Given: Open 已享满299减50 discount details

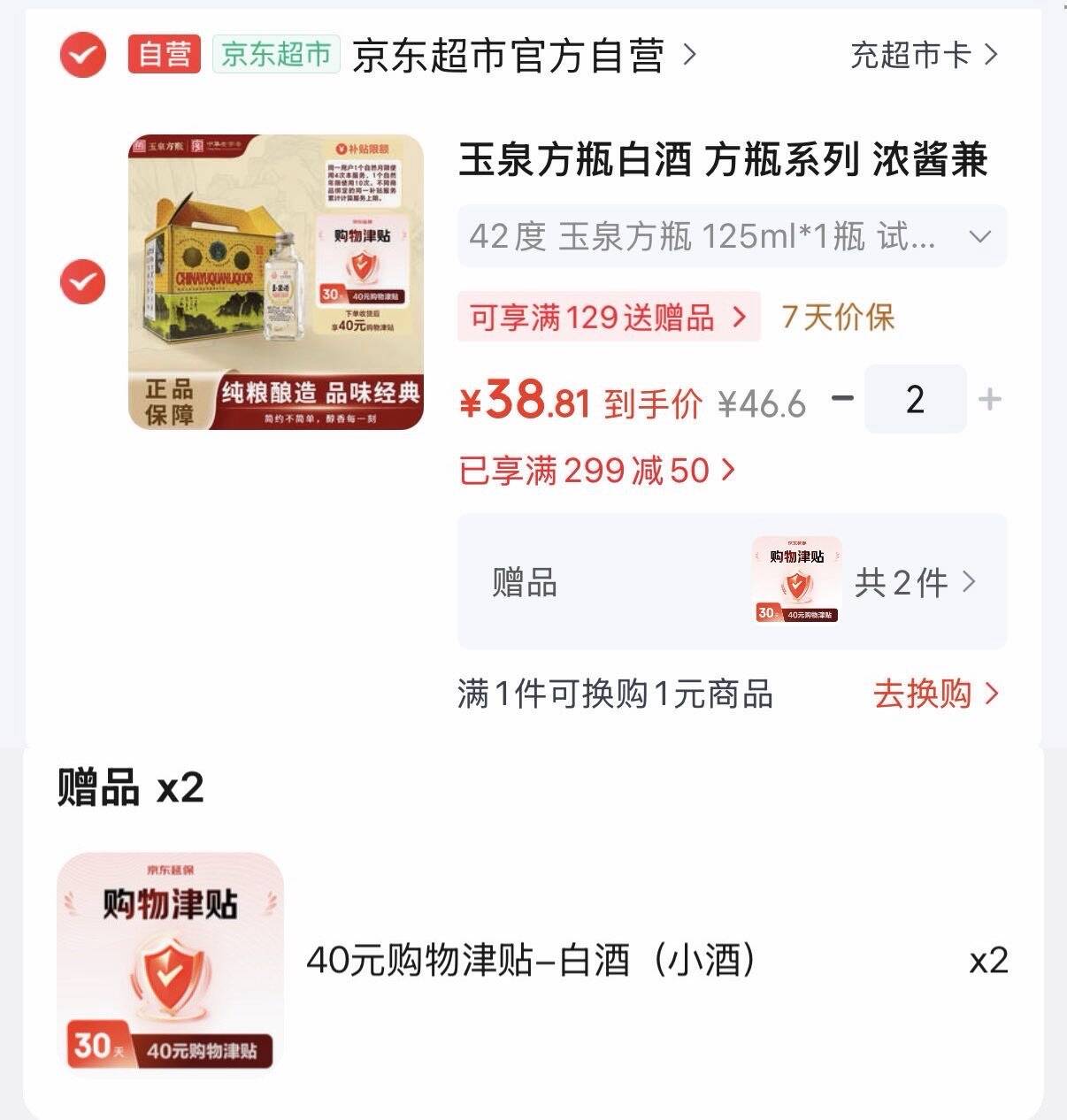Looking at the screenshot, I should (x=597, y=470).
